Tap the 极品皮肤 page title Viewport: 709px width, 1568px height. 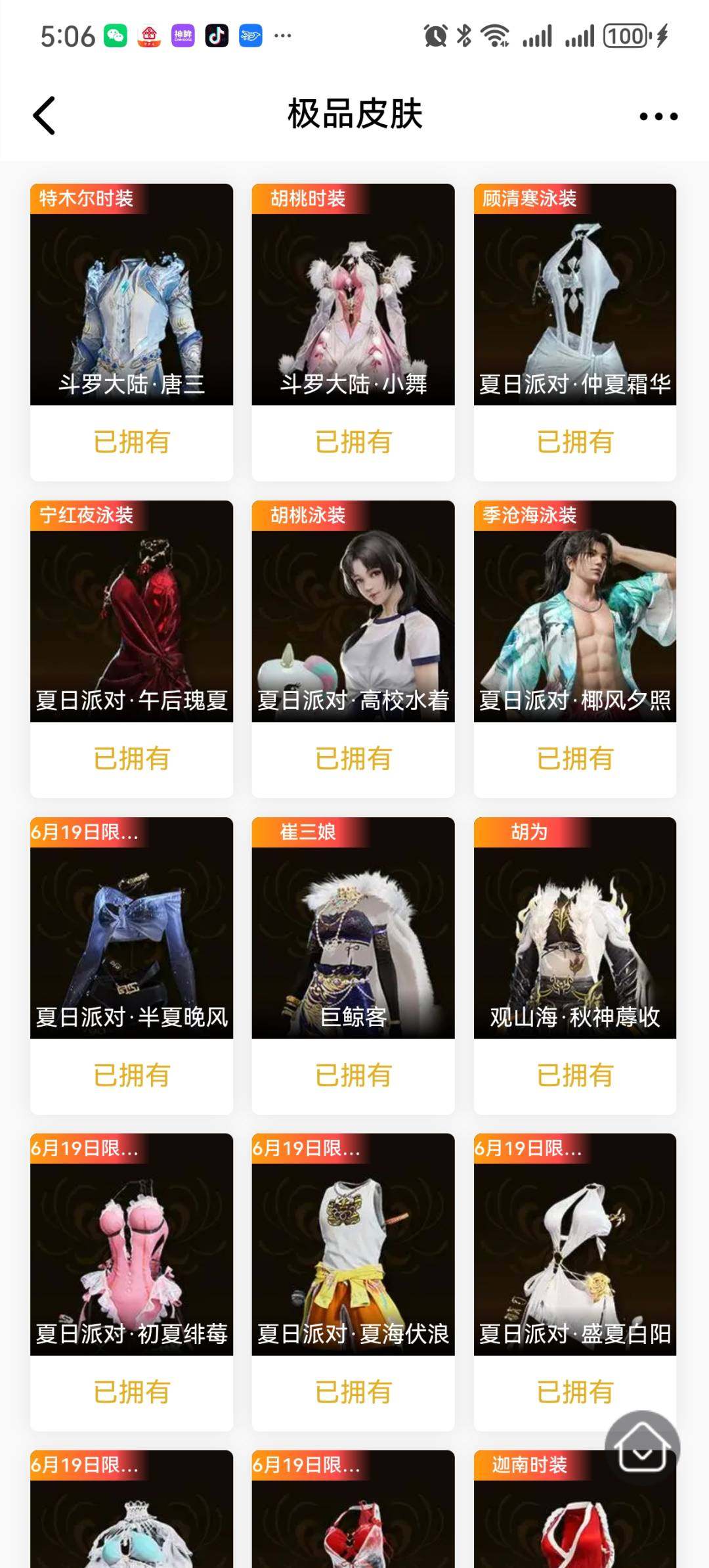tap(354, 113)
